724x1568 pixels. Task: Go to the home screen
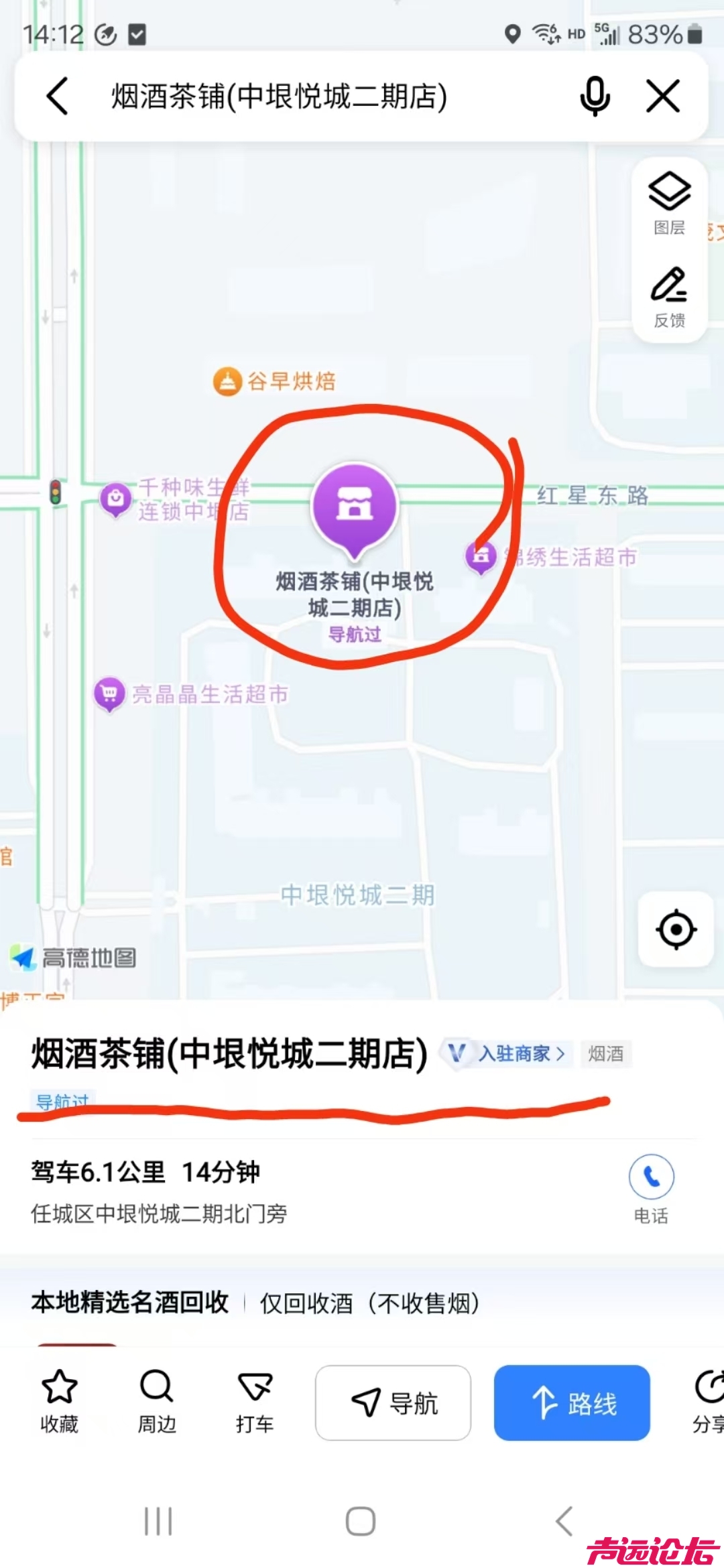[x=361, y=1521]
